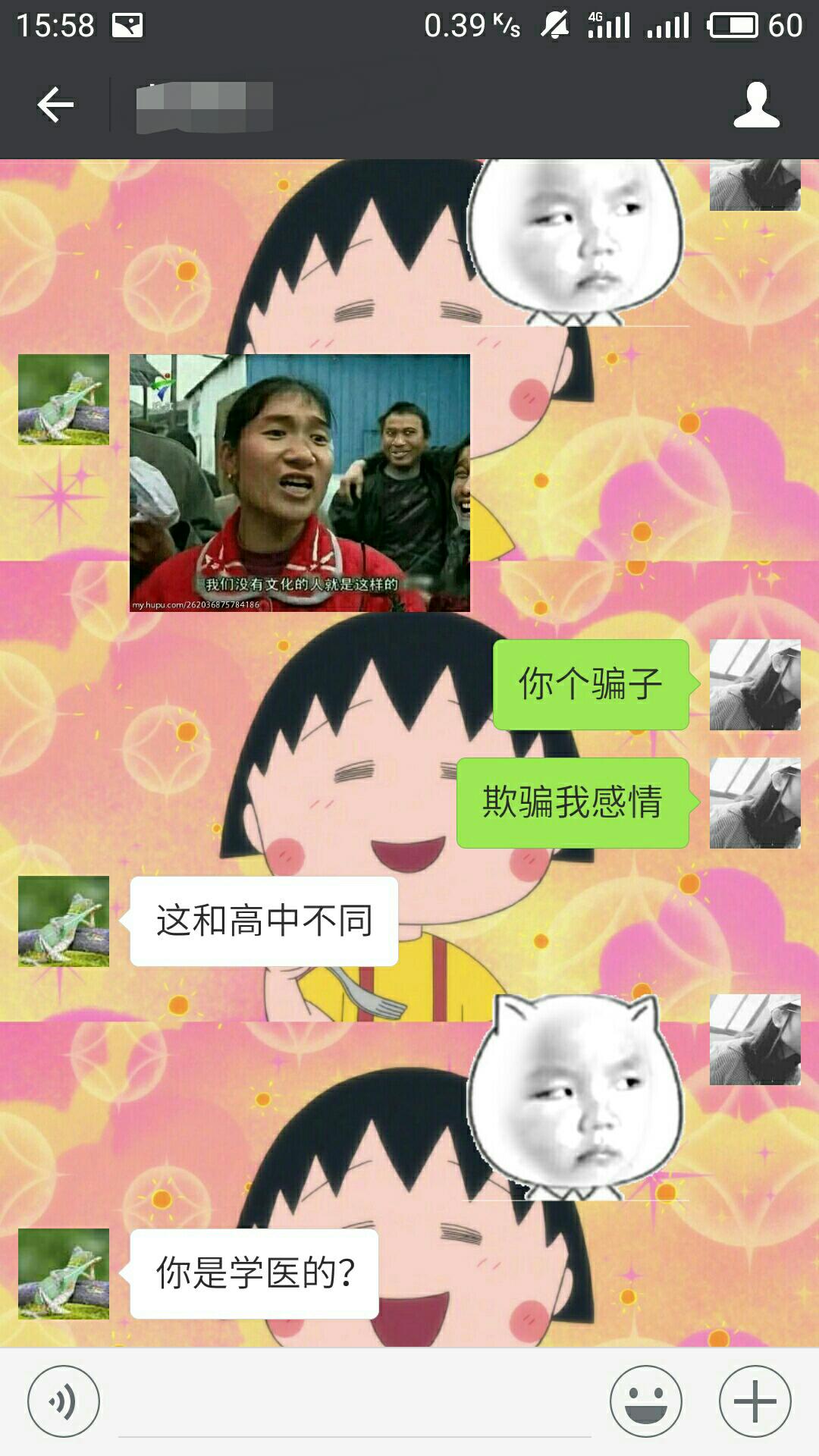Viewport: 819px width, 1456px height.
Task: Open the cat-face sticker above 你是学医的?
Action: tap(576, 1096)
